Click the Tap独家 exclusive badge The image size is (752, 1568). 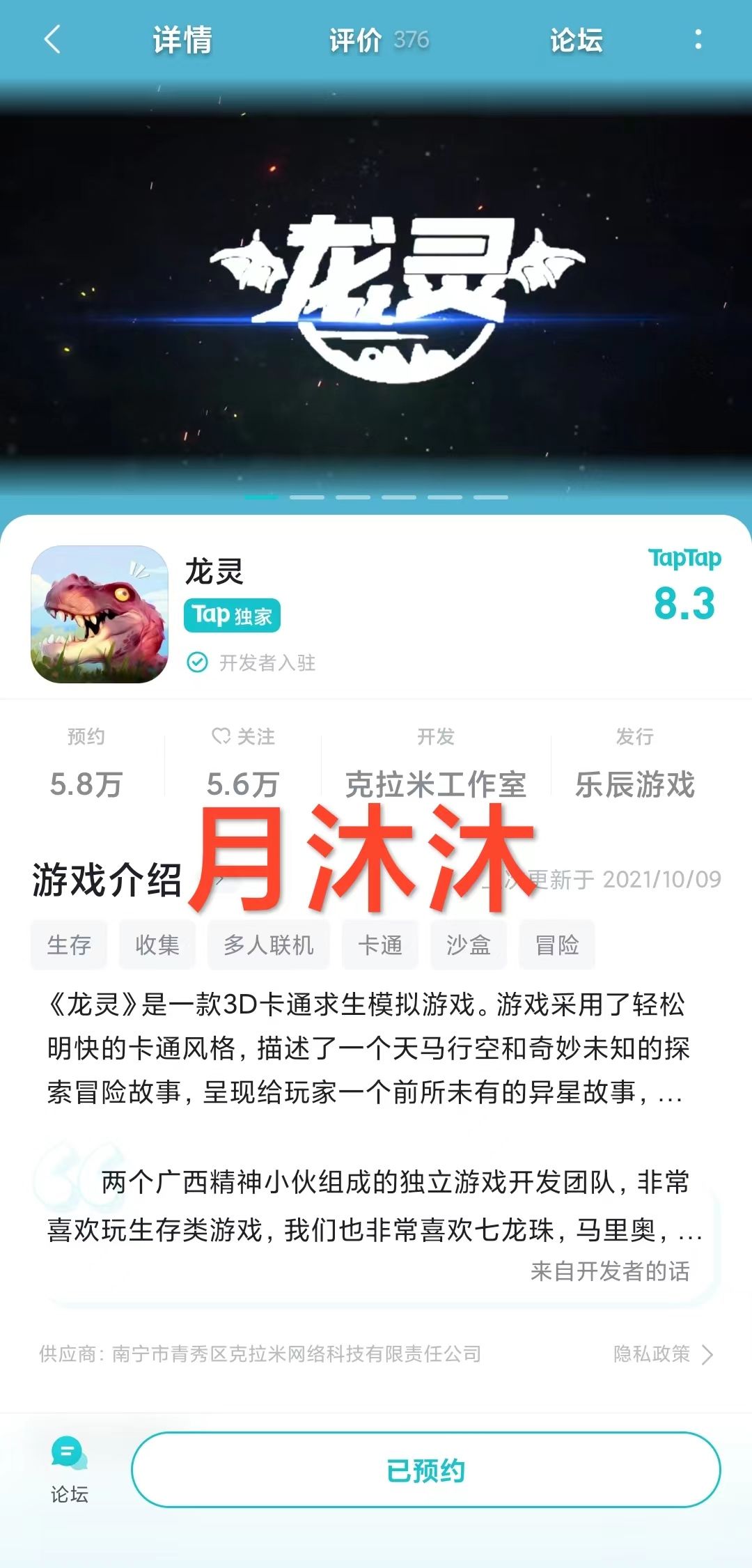point(232,616)
